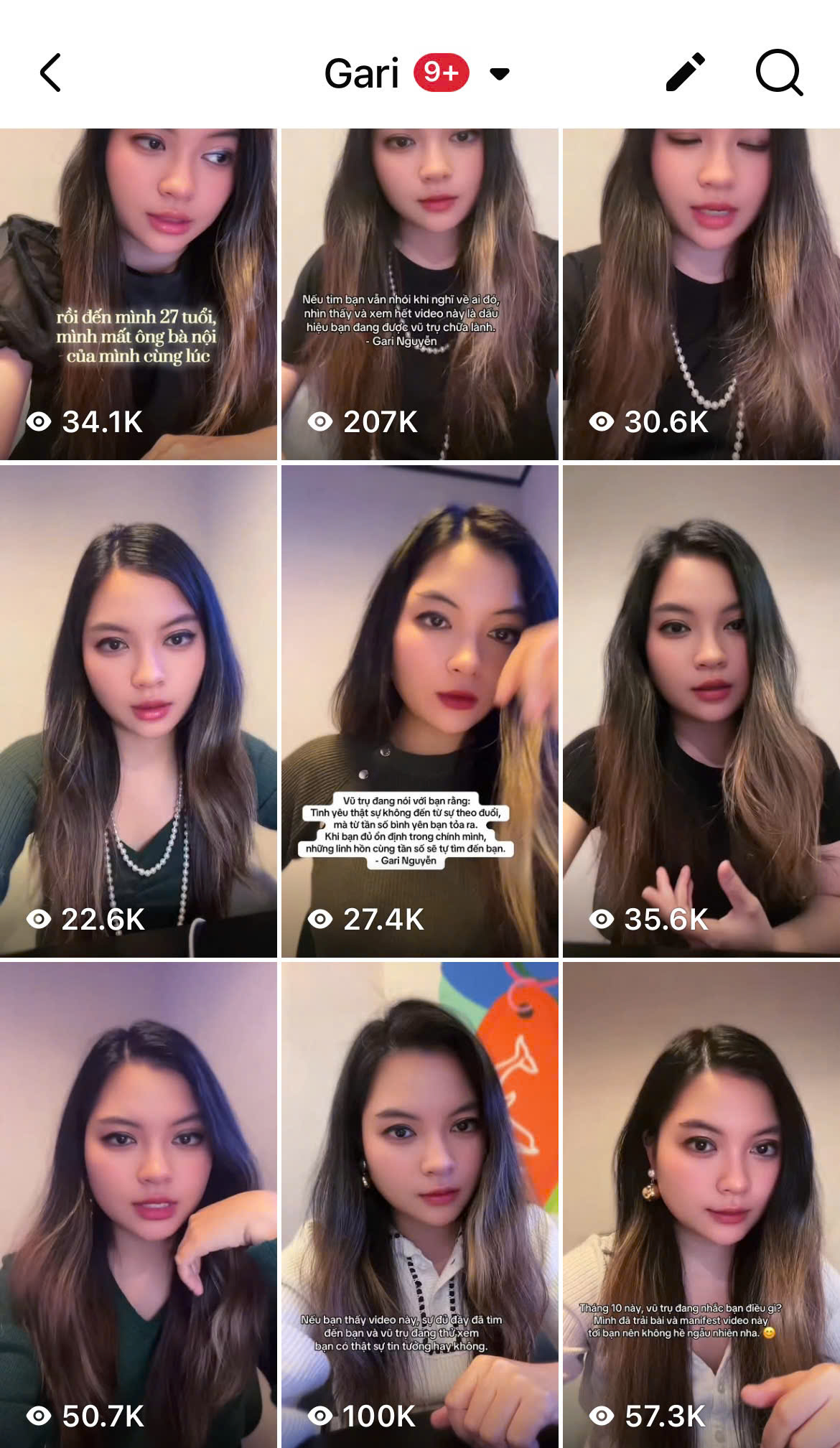This screenshot has width=840, height=1448.
Task: Watch the video with 100K views
Action: (419, 1206)
